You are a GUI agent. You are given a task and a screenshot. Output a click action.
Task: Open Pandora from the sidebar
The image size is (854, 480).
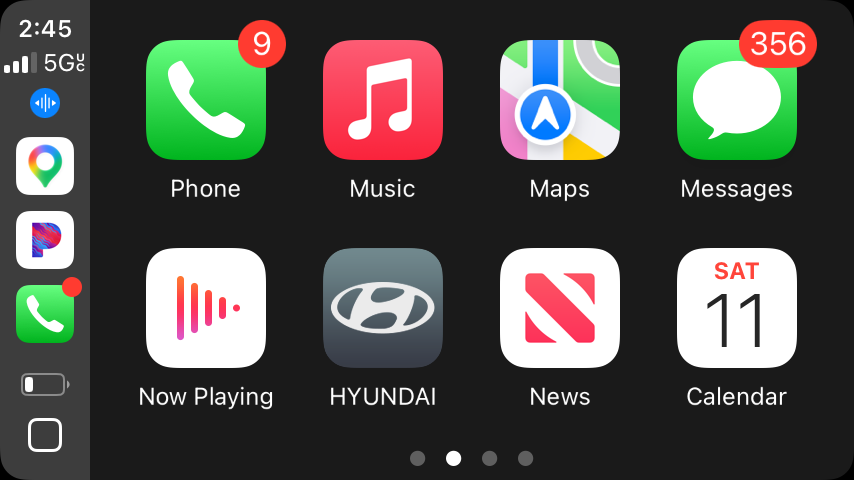(x=45, y=240)
